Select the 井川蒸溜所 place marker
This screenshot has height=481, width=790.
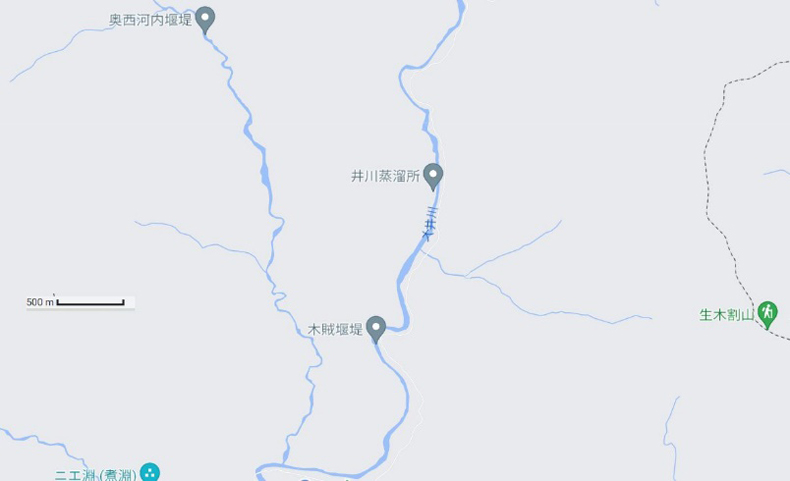[x=433, y=175]
